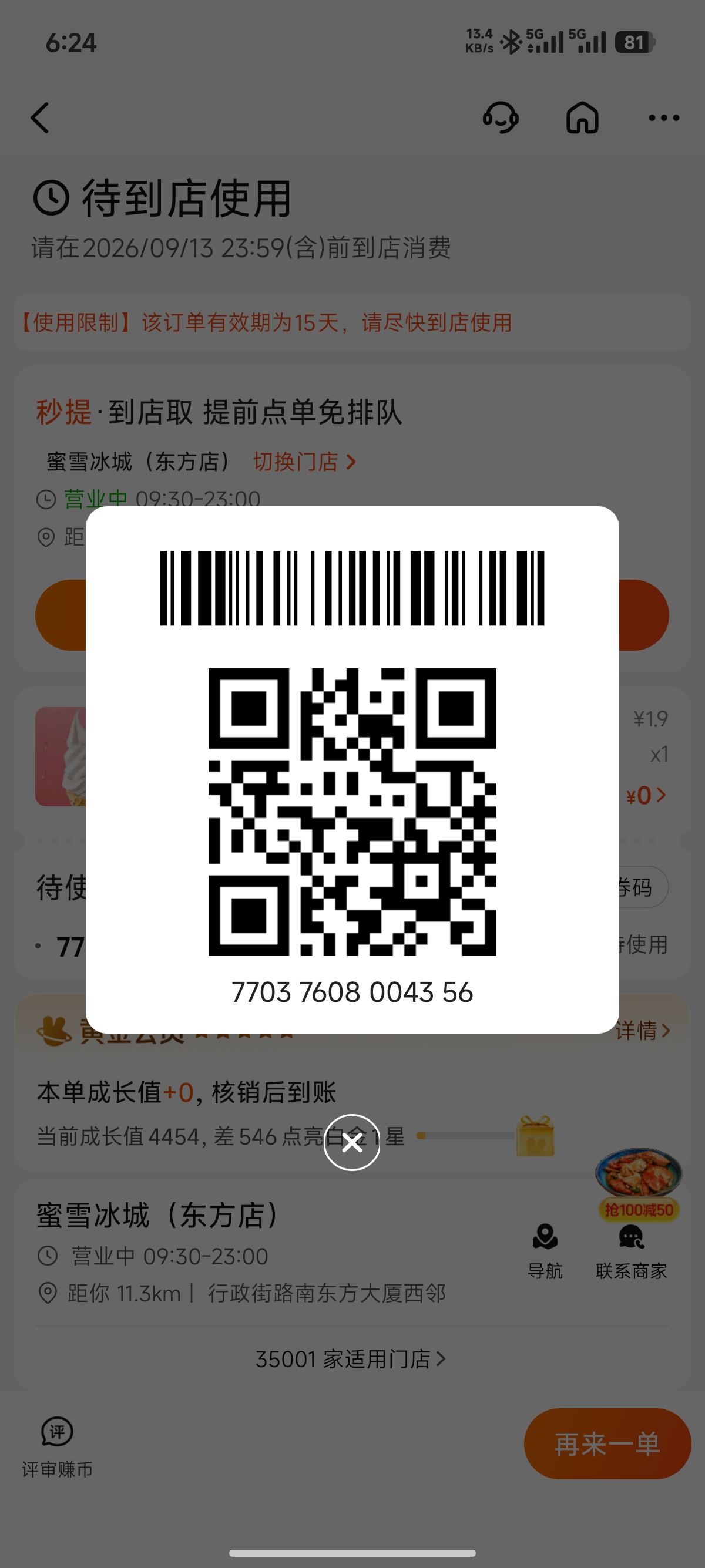The image size is (705, 1568).
Task: Open the three-dot overflow menu
Action: click(664, 117)
